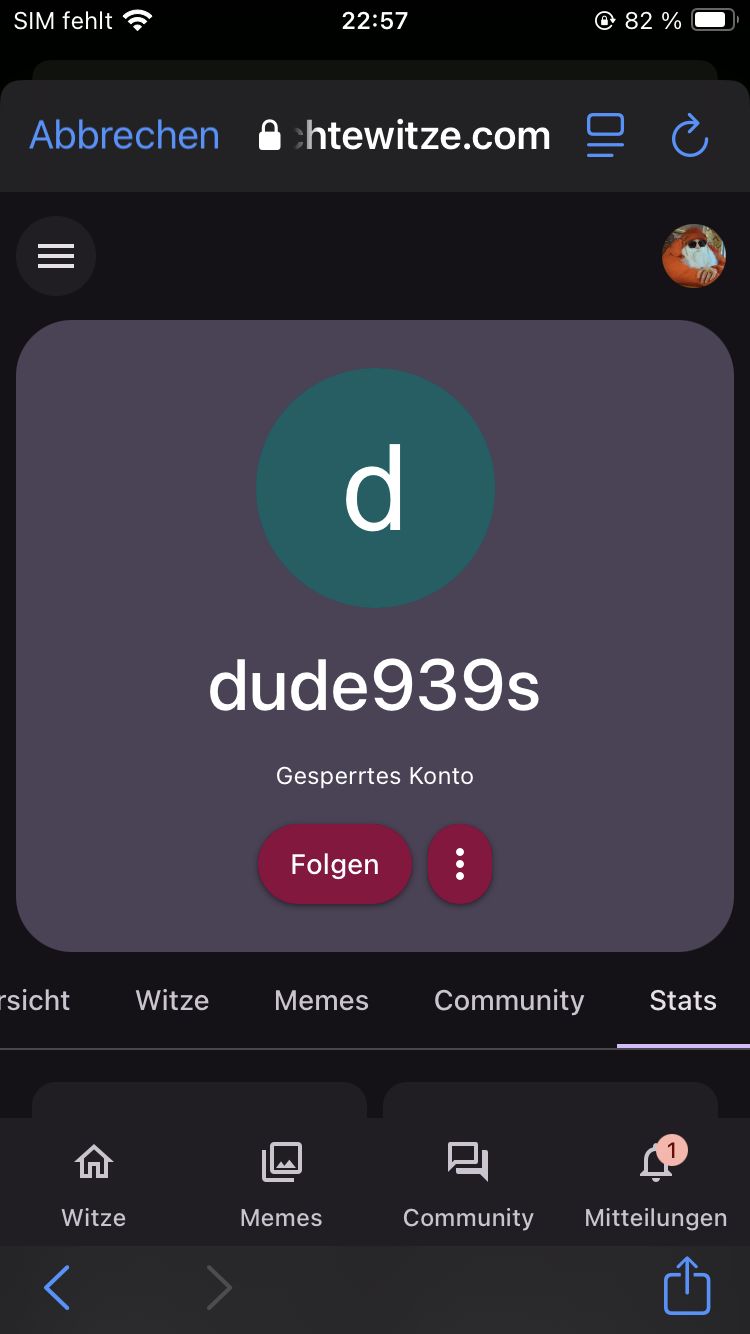Go to Memes in bottom navigation
Image resolution: width=750 pixels, height=1334 pixels.
click(281, 1186)
